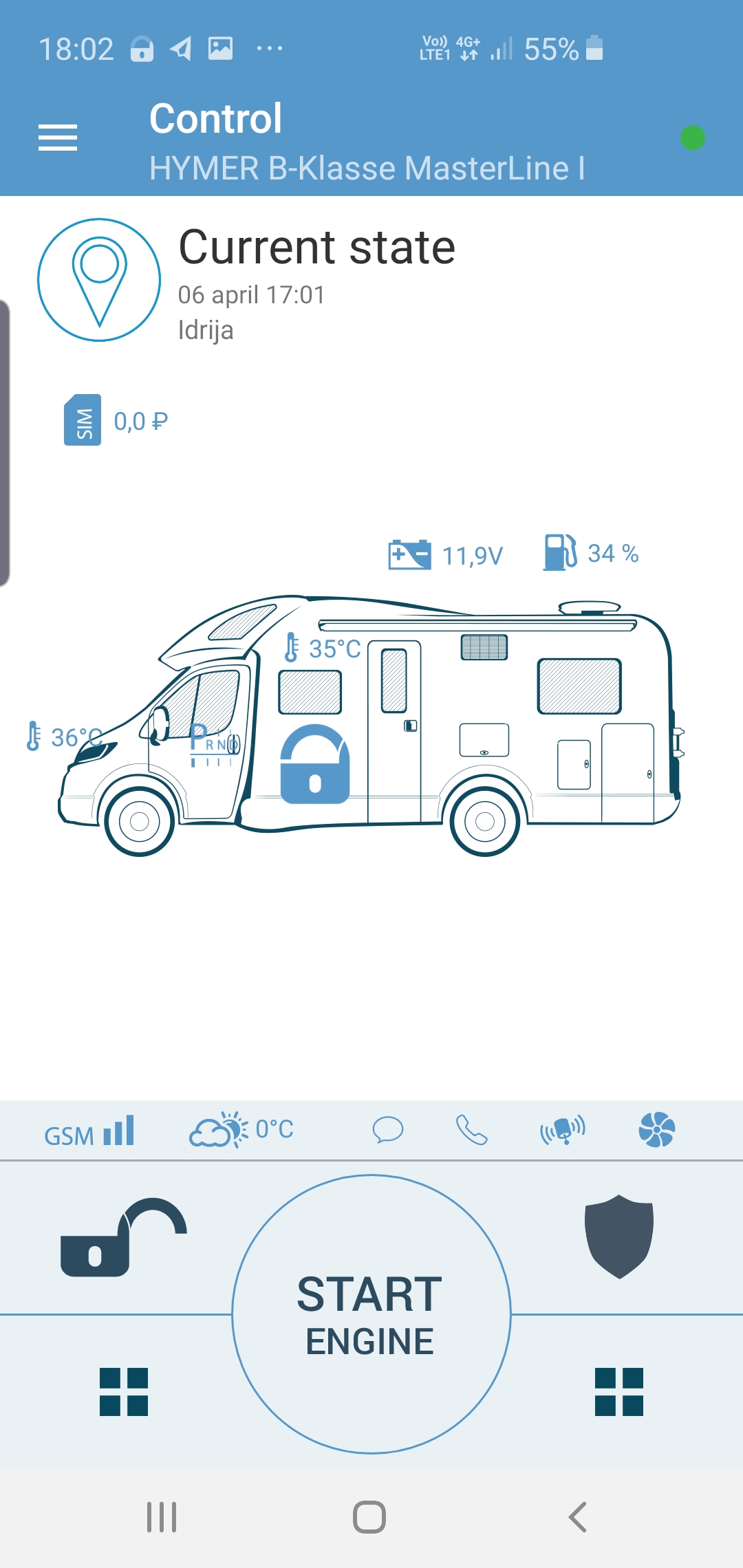
Task: Open the speech bubble message icon
Action: pos(387,1130)
